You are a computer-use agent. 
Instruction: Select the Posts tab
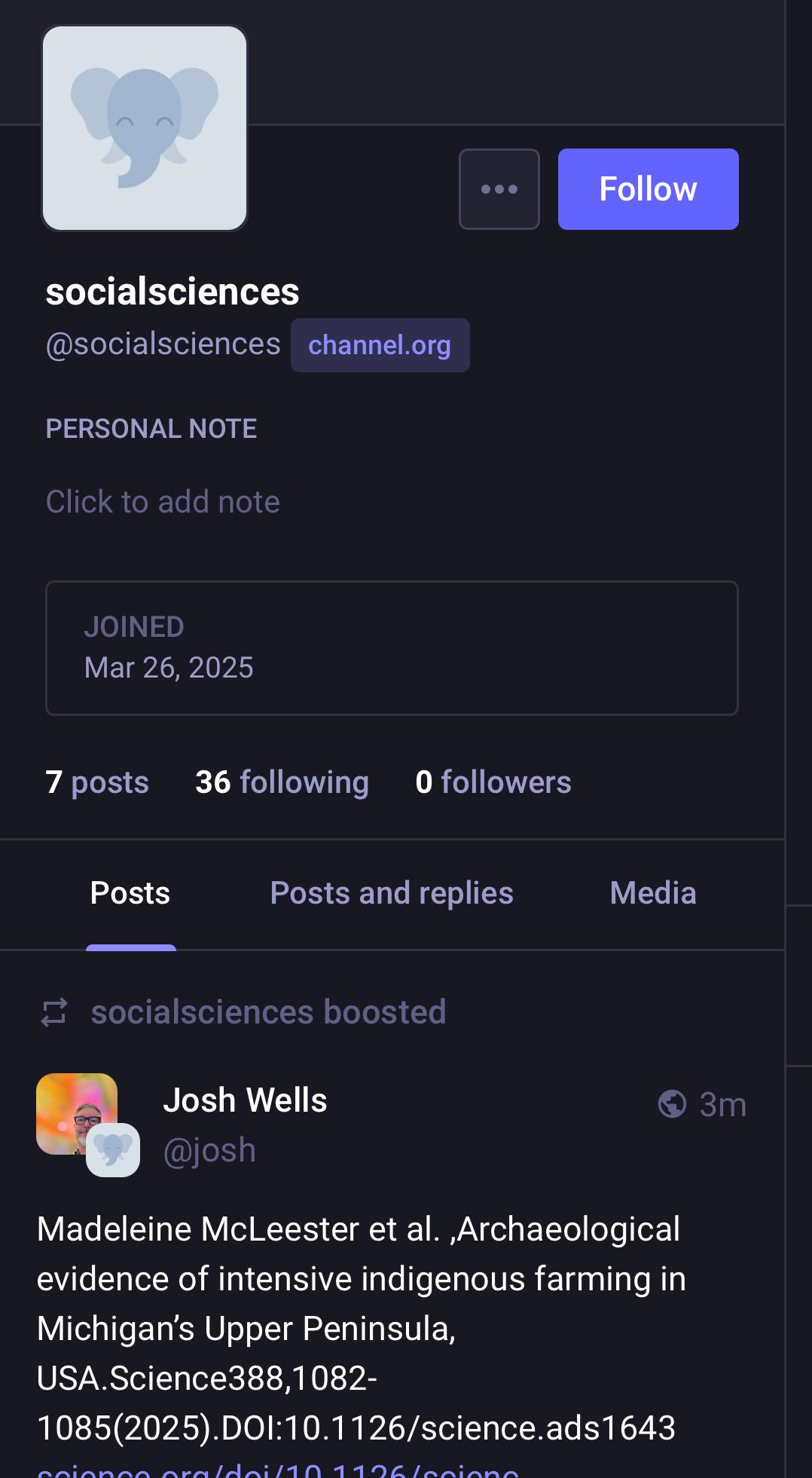130,894
